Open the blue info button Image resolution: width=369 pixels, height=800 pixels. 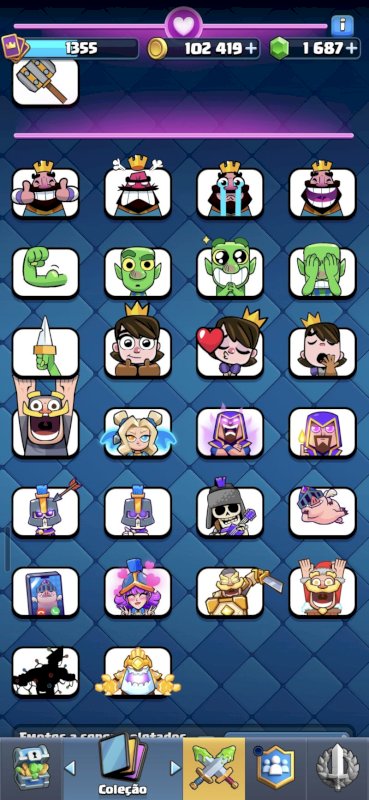(342, 26)
